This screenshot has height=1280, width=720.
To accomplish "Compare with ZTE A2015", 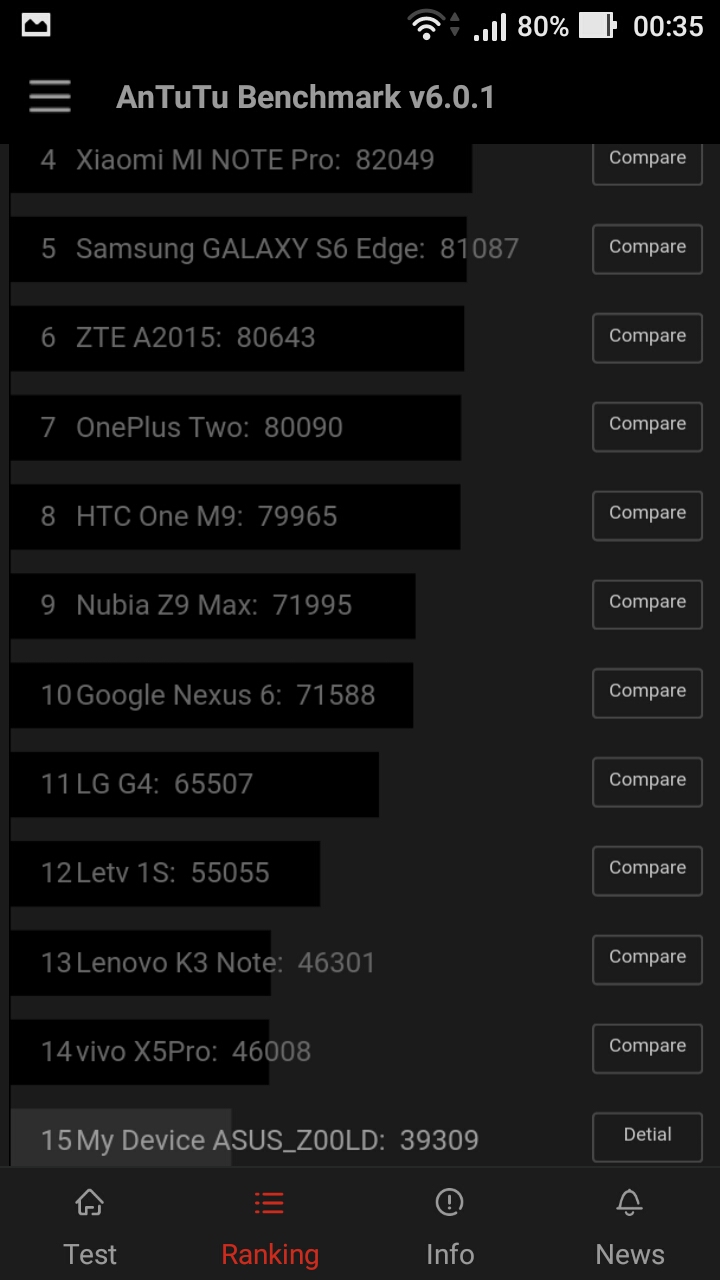I will 647,337.
